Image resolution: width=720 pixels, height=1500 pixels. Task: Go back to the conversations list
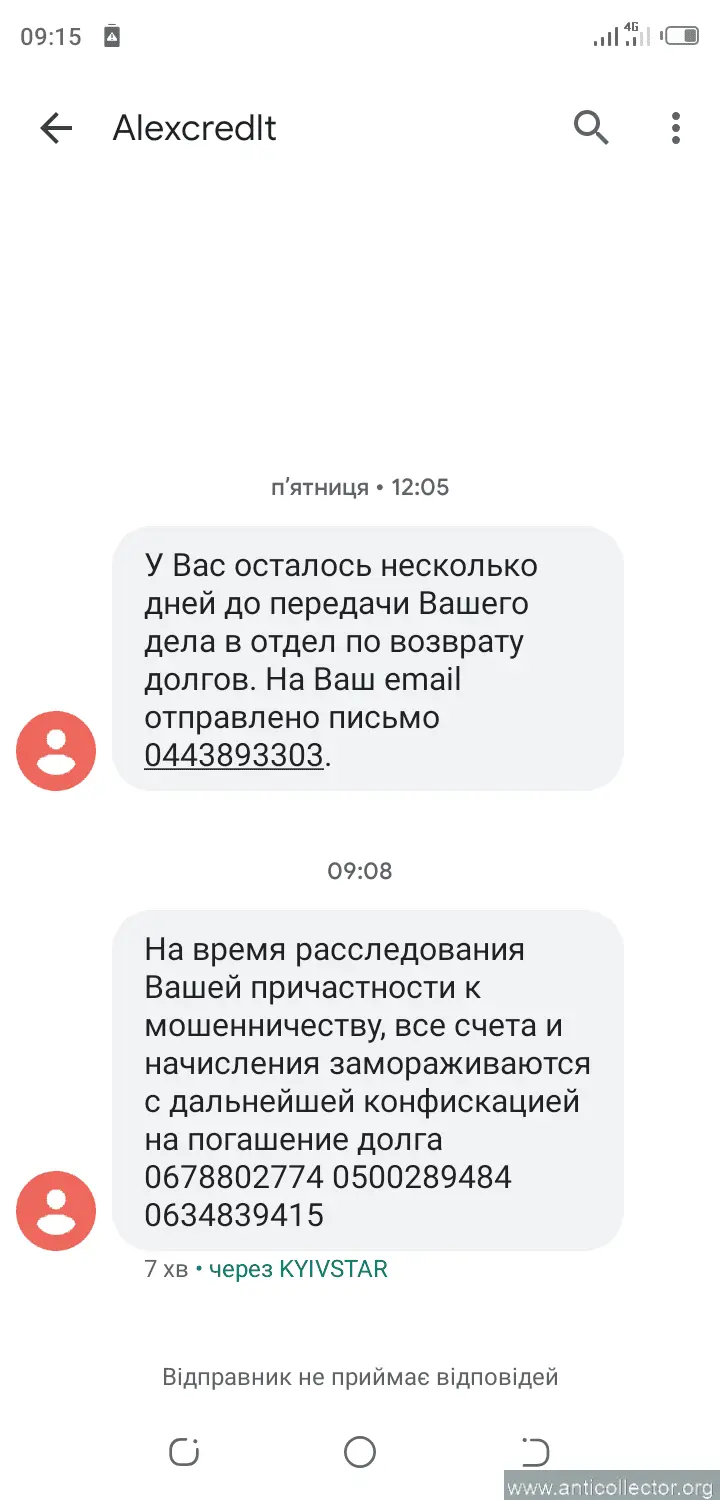pyautogui.click(x=56, y=128)
